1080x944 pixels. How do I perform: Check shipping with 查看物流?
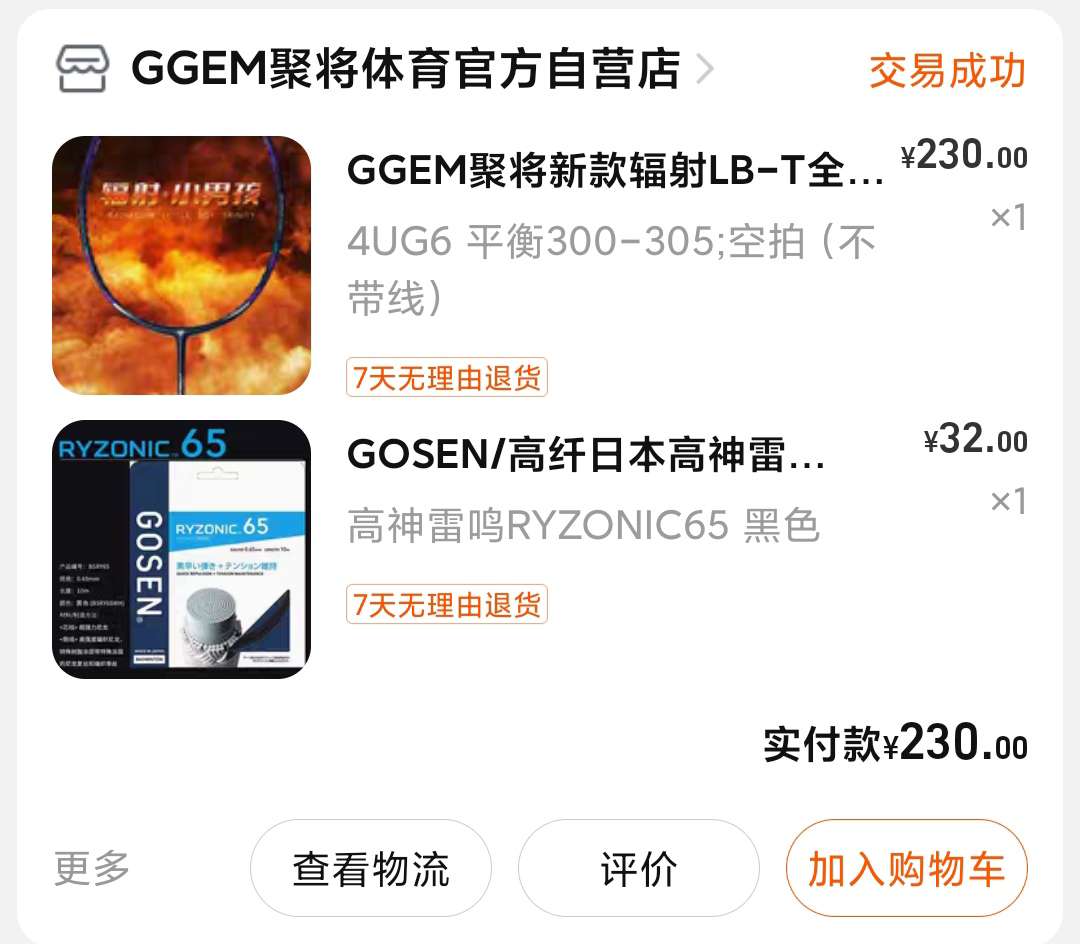click(x=371, y=868)
